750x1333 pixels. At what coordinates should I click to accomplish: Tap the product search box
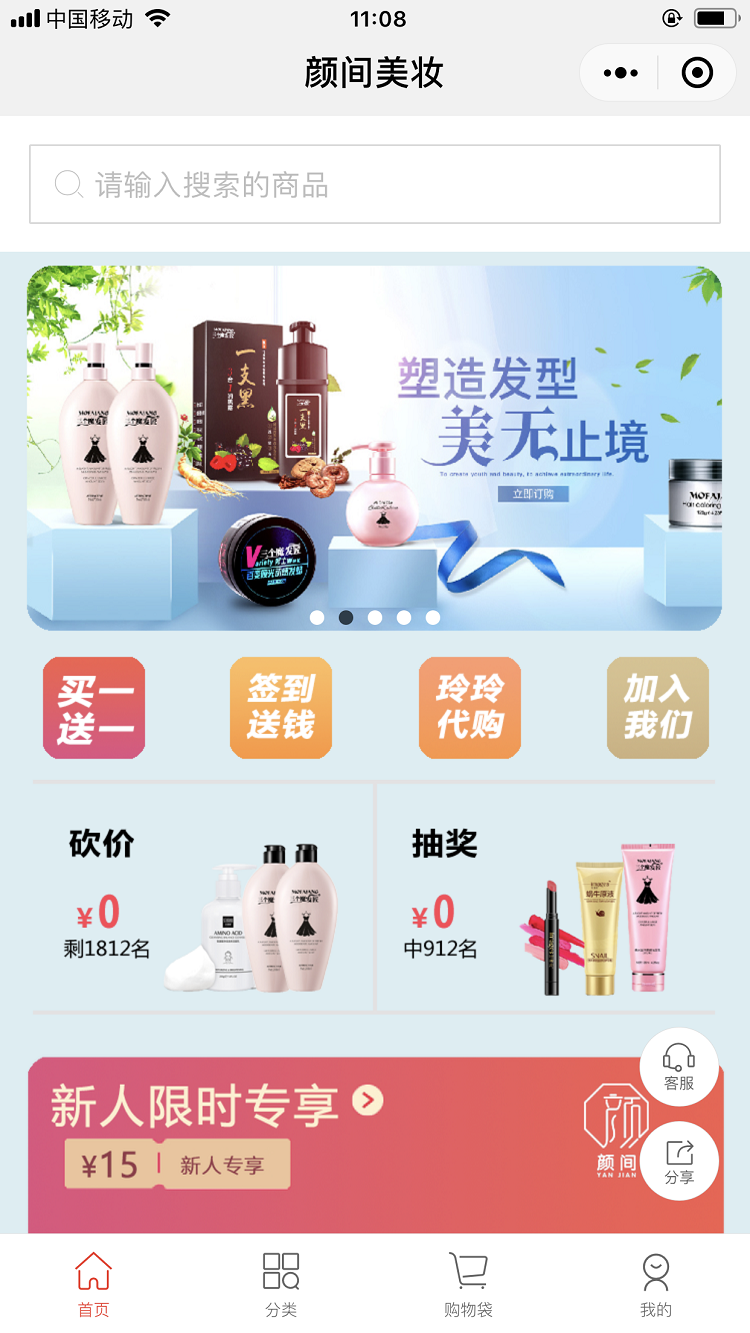coord(375,185)
